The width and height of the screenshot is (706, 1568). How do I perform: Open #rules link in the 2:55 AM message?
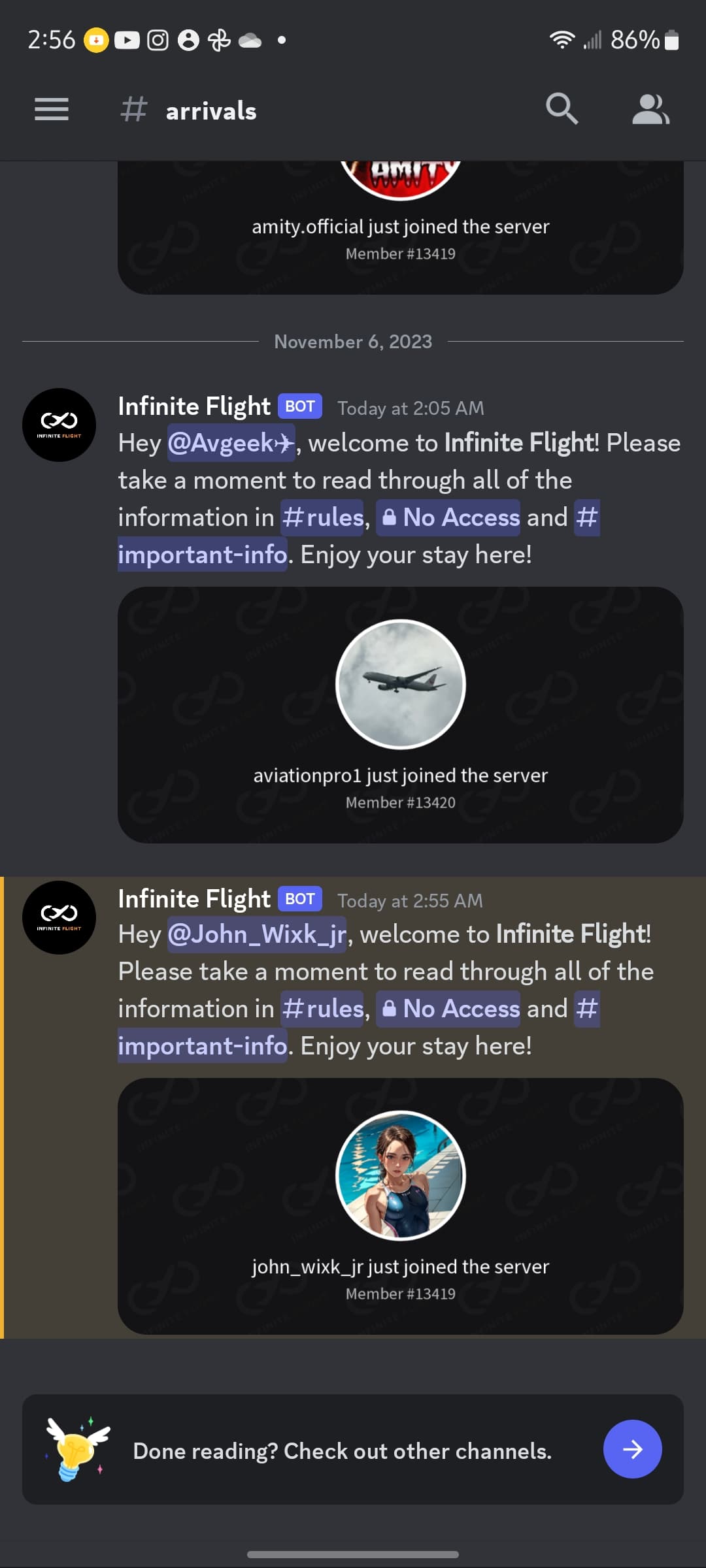click(x=322, y=1009)
